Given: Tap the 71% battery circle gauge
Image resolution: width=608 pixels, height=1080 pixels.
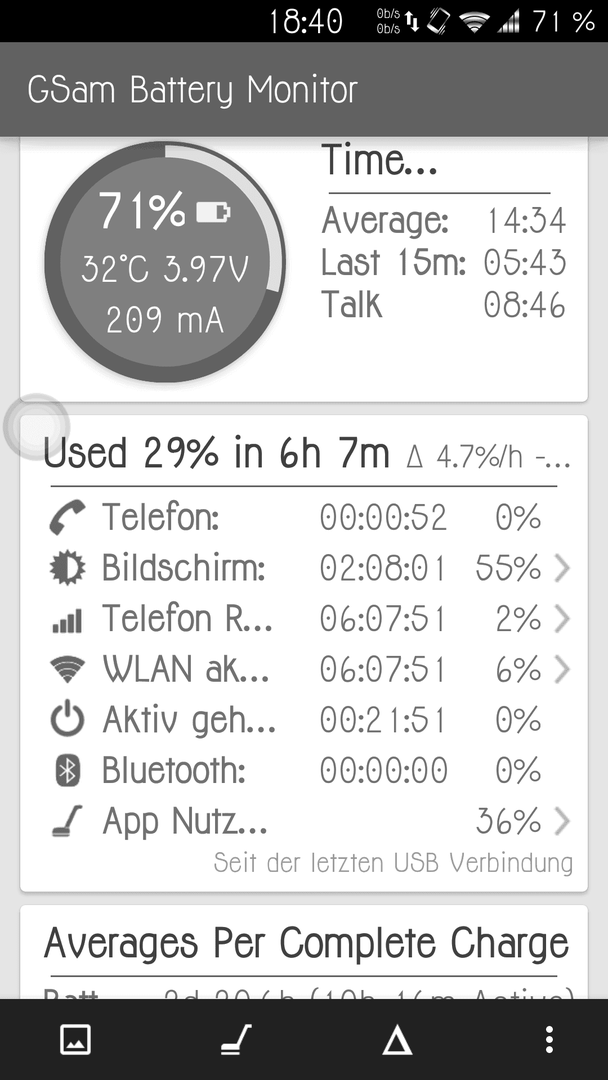Looking at the screenshot, I should (165, 262).
